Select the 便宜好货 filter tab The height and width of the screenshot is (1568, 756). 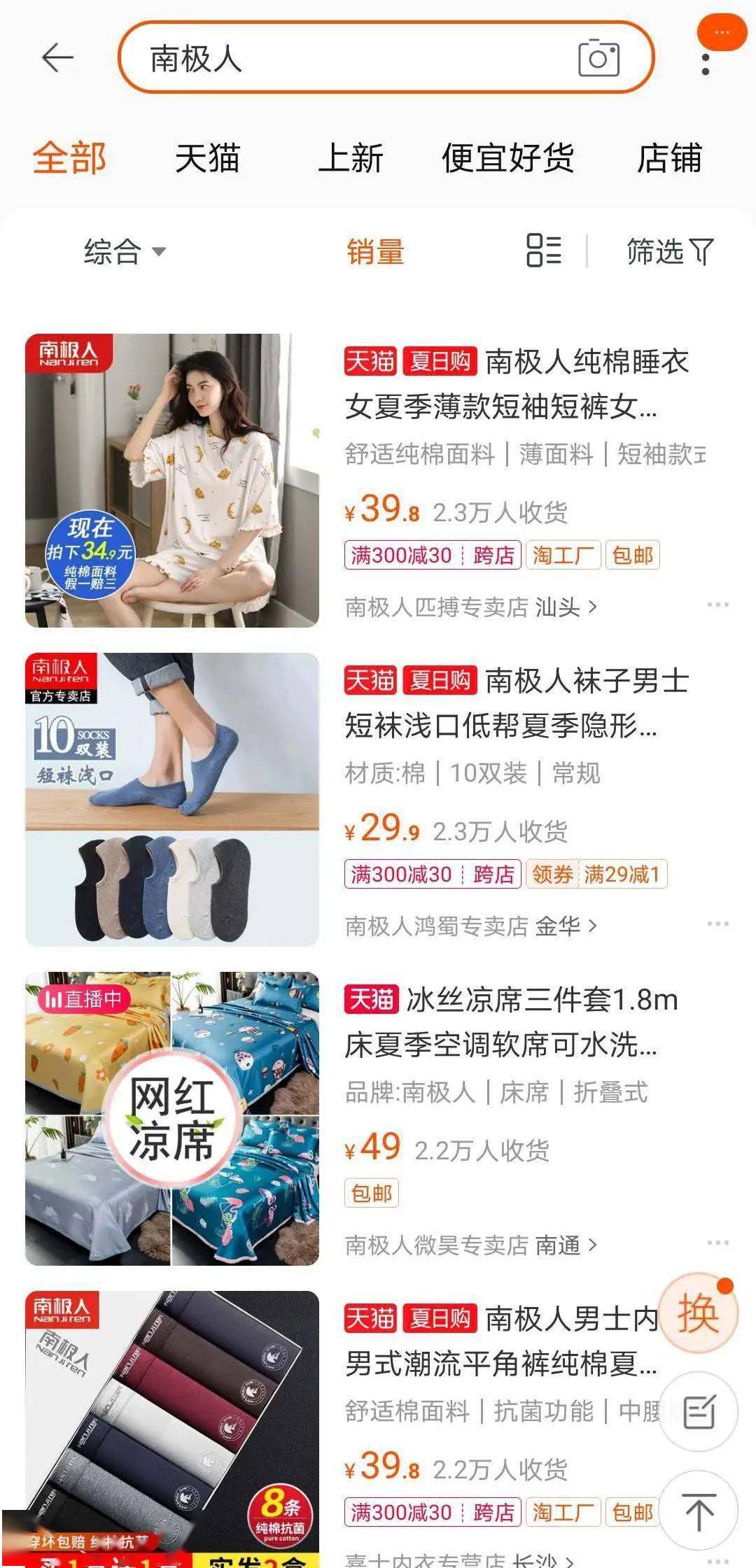[x=508, y=160]
